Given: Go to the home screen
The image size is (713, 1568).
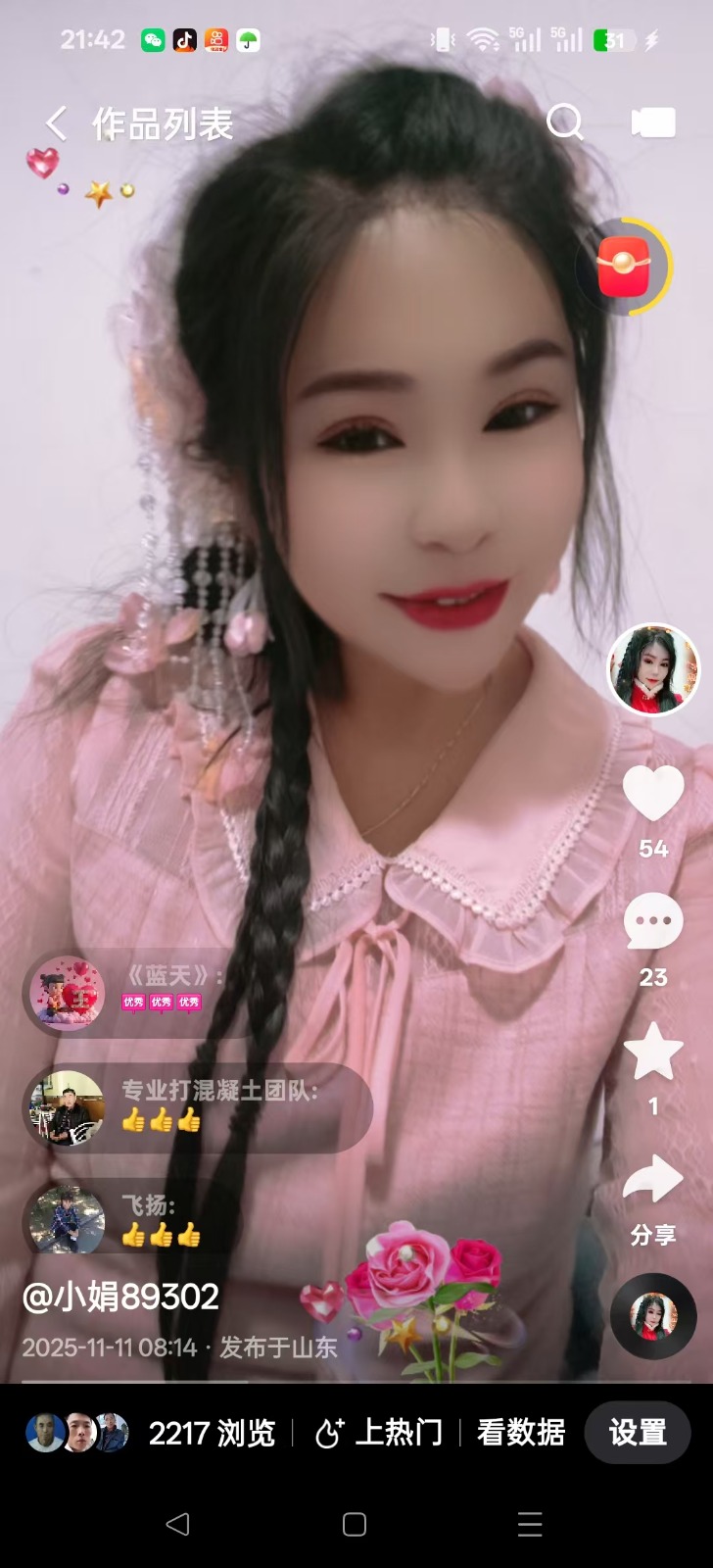Looking at the screenshot, I should click(355, 1524).
